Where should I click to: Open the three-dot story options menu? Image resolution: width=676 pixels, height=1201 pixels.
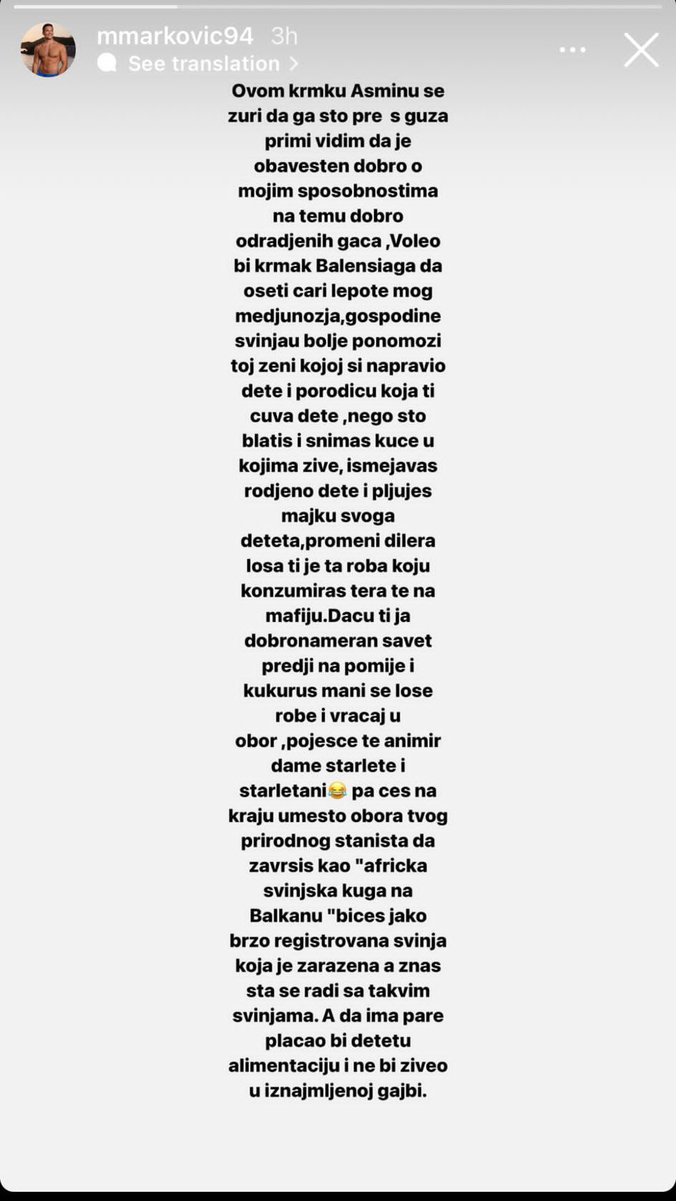[x=573, y=50]
